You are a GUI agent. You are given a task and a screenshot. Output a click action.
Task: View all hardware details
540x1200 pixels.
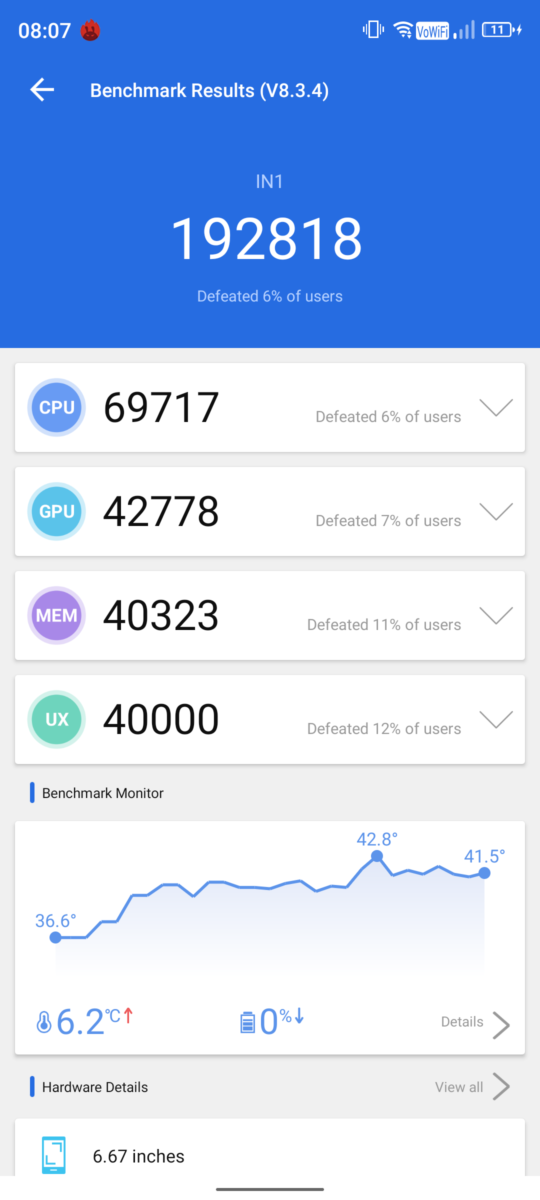pos(473,1087)
